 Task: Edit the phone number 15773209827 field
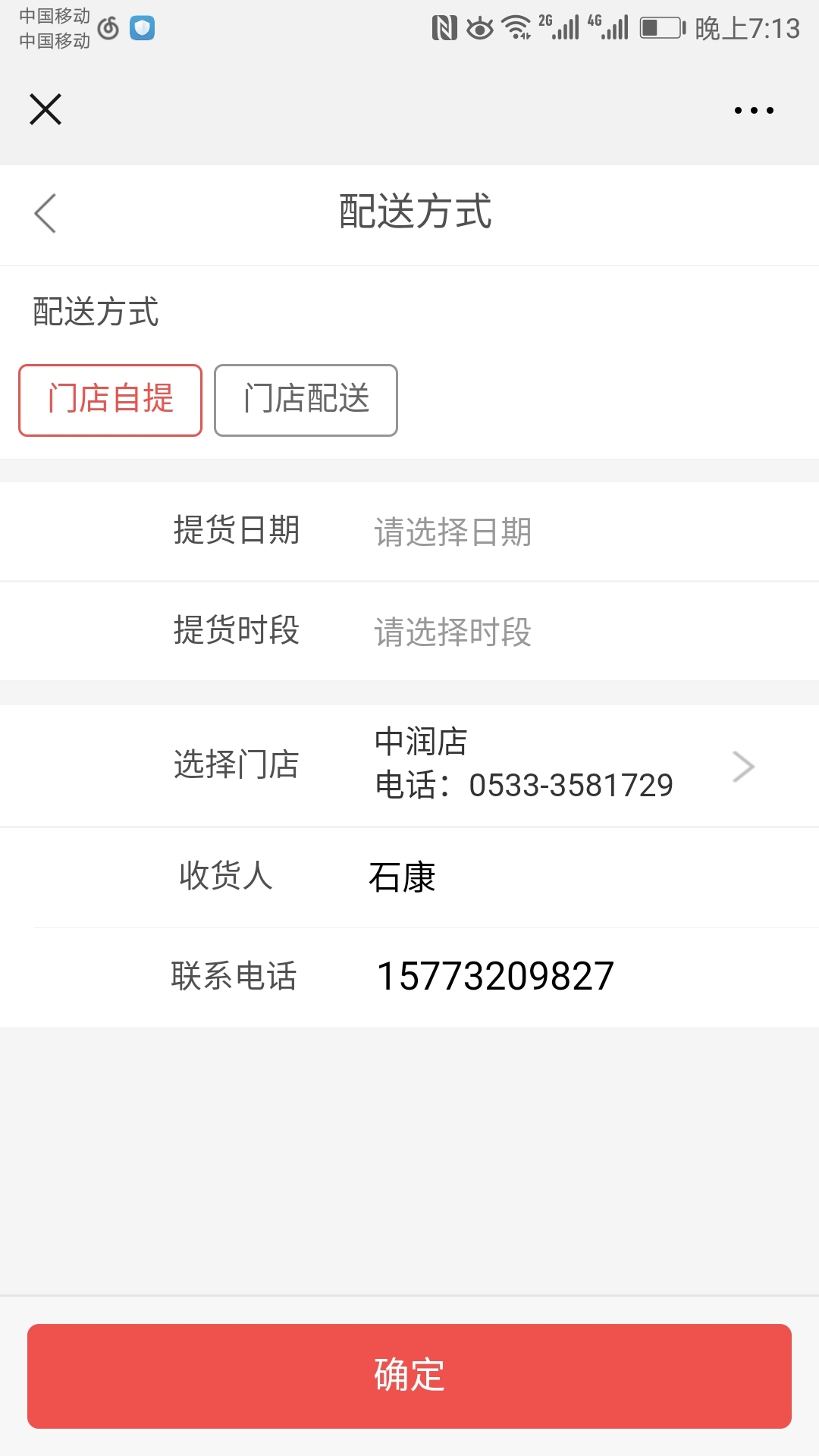pos(493,977)
